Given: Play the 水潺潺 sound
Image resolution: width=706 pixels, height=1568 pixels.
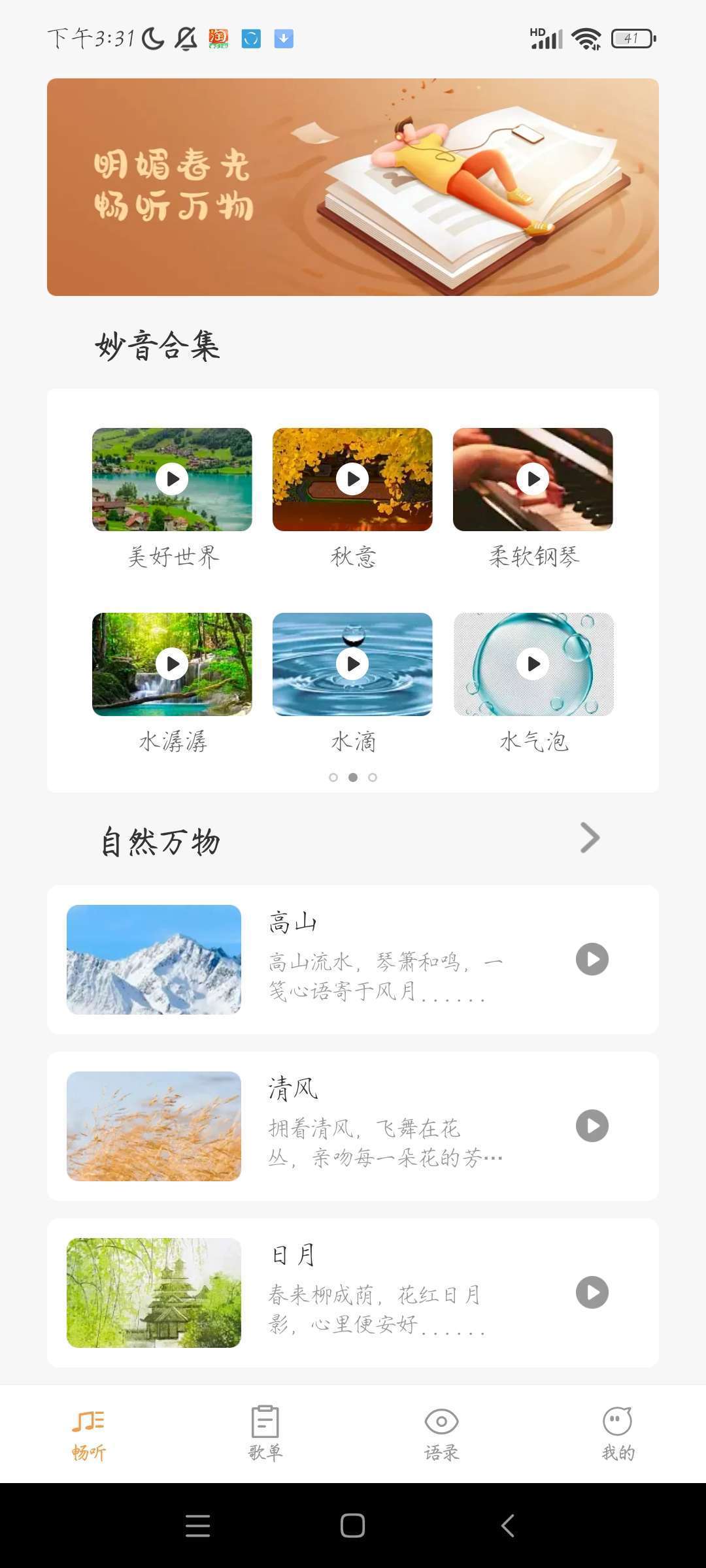Looking at the screenshot, I should (172, 664).
